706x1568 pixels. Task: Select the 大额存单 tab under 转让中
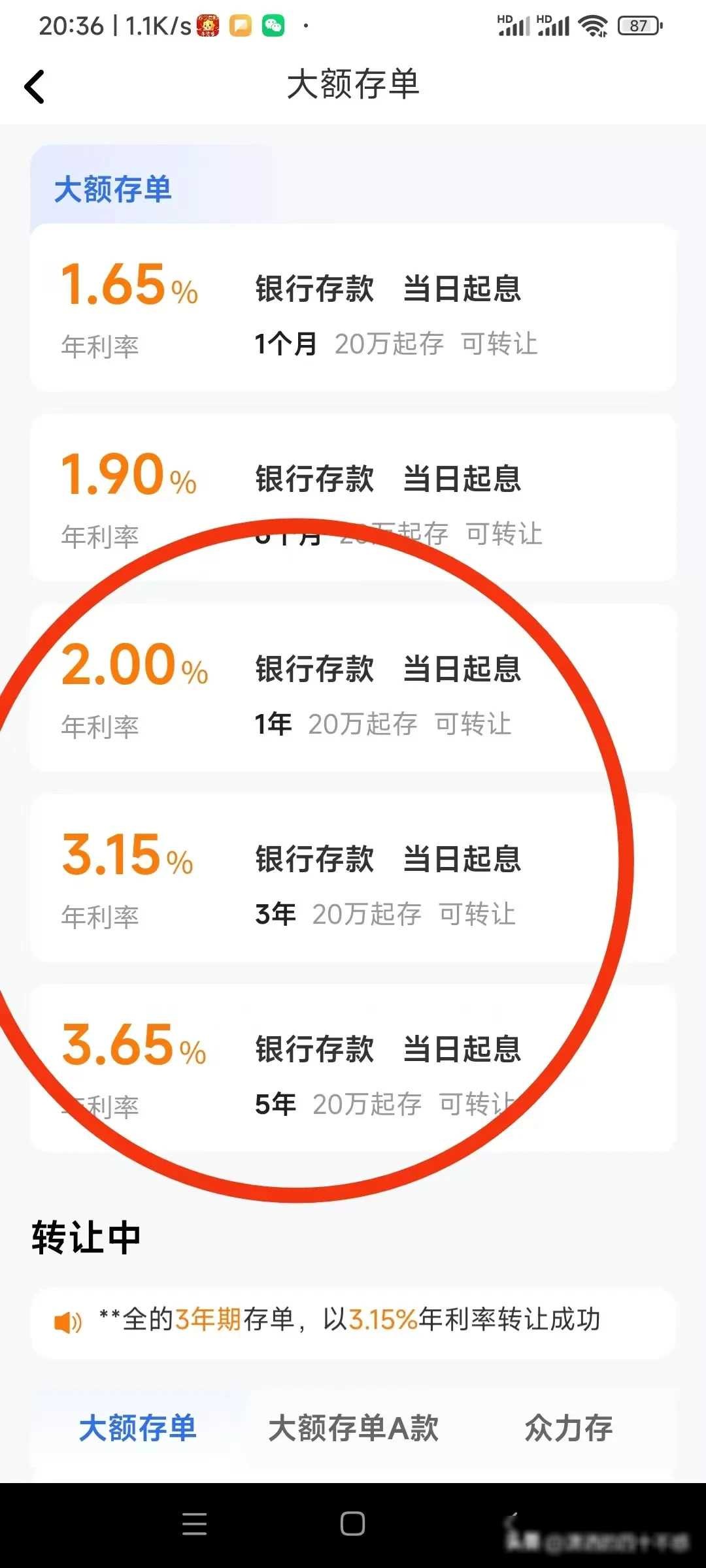[x=137, y=1428]
